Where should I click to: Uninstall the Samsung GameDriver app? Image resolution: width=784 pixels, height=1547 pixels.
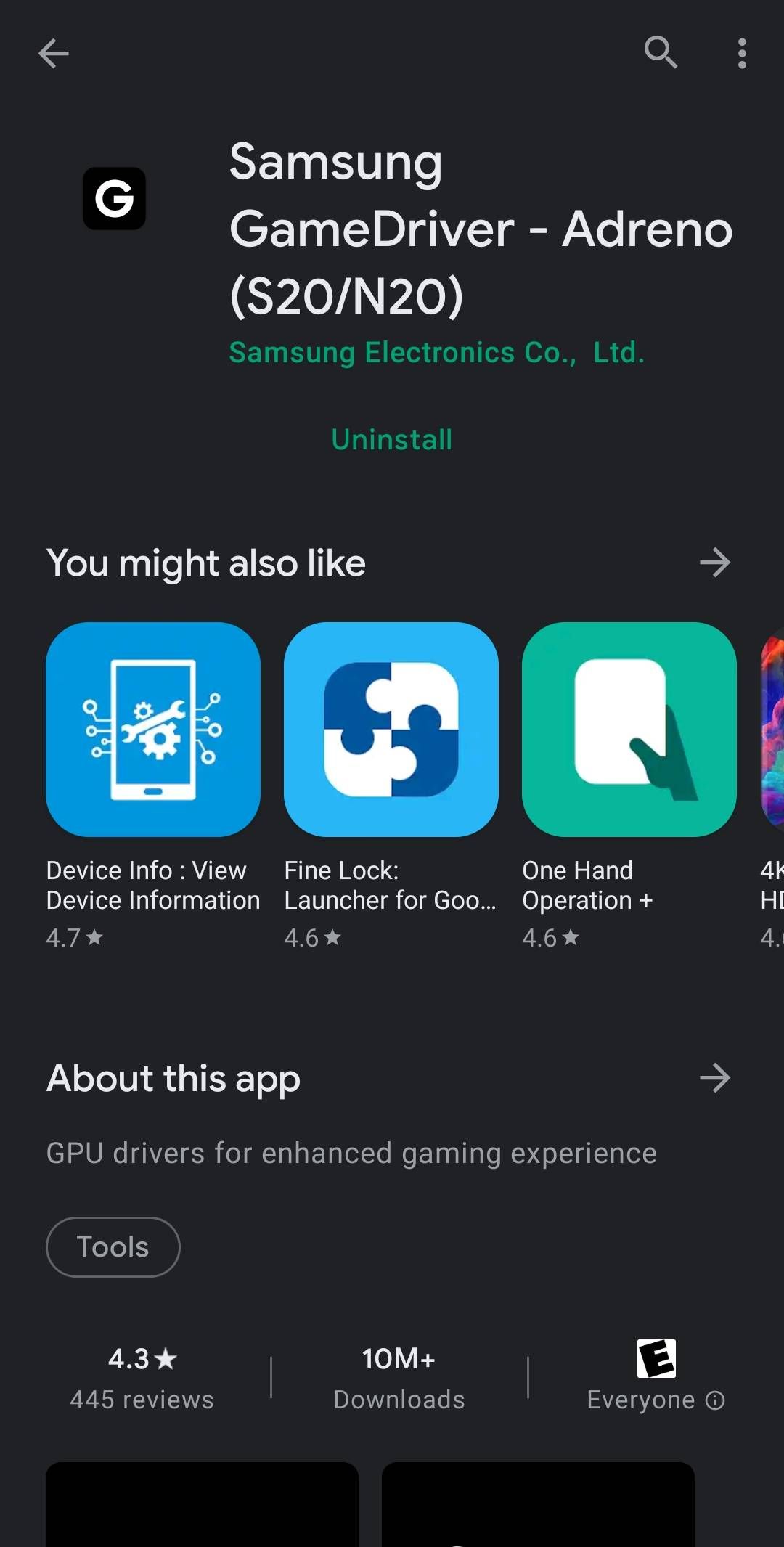tap(391, 439)
